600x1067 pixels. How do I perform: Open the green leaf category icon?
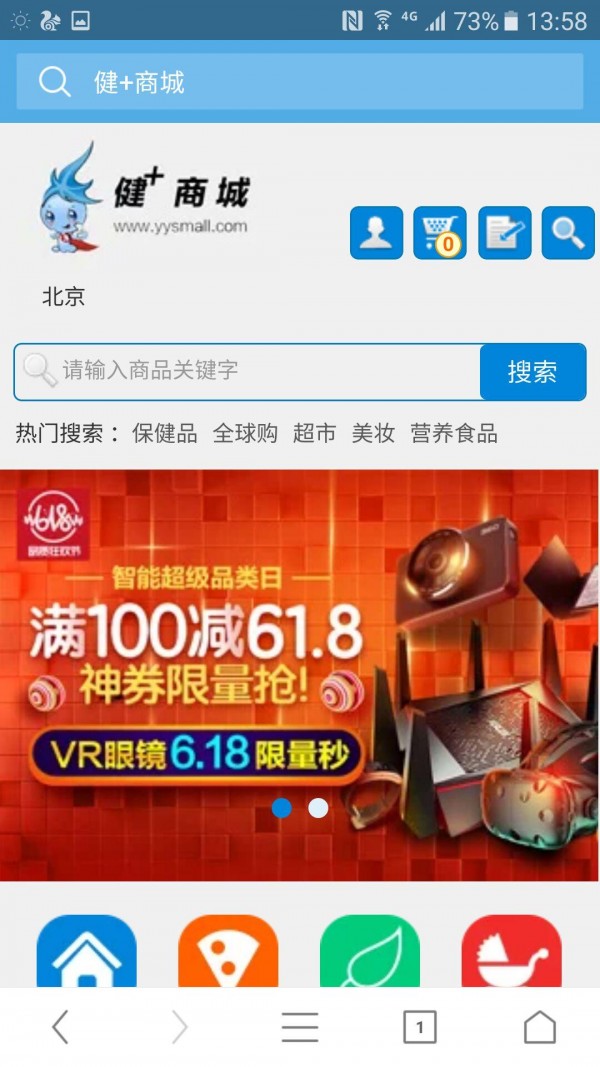pyautogui.click(x=370, y=955)
